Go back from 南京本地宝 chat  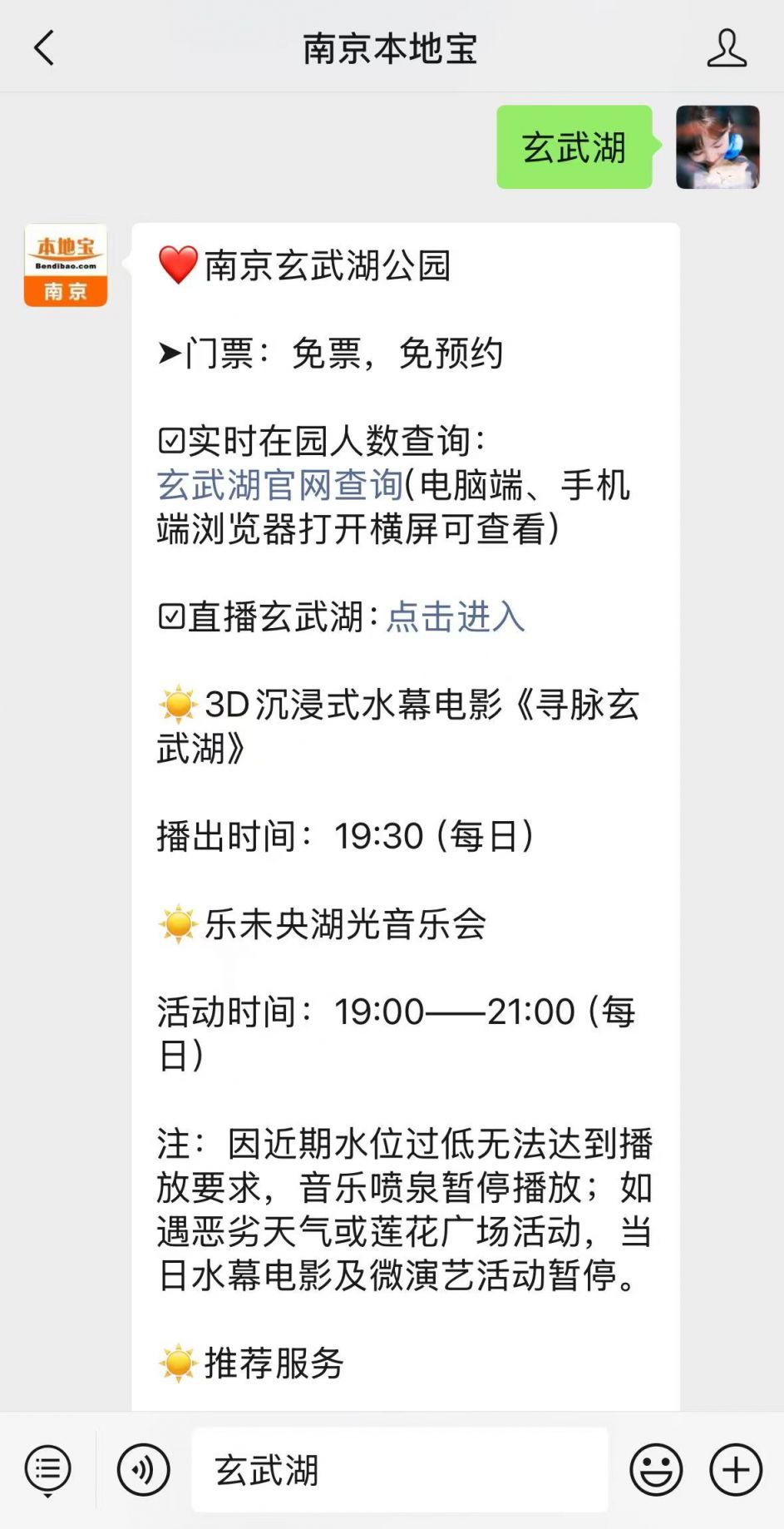45,48
